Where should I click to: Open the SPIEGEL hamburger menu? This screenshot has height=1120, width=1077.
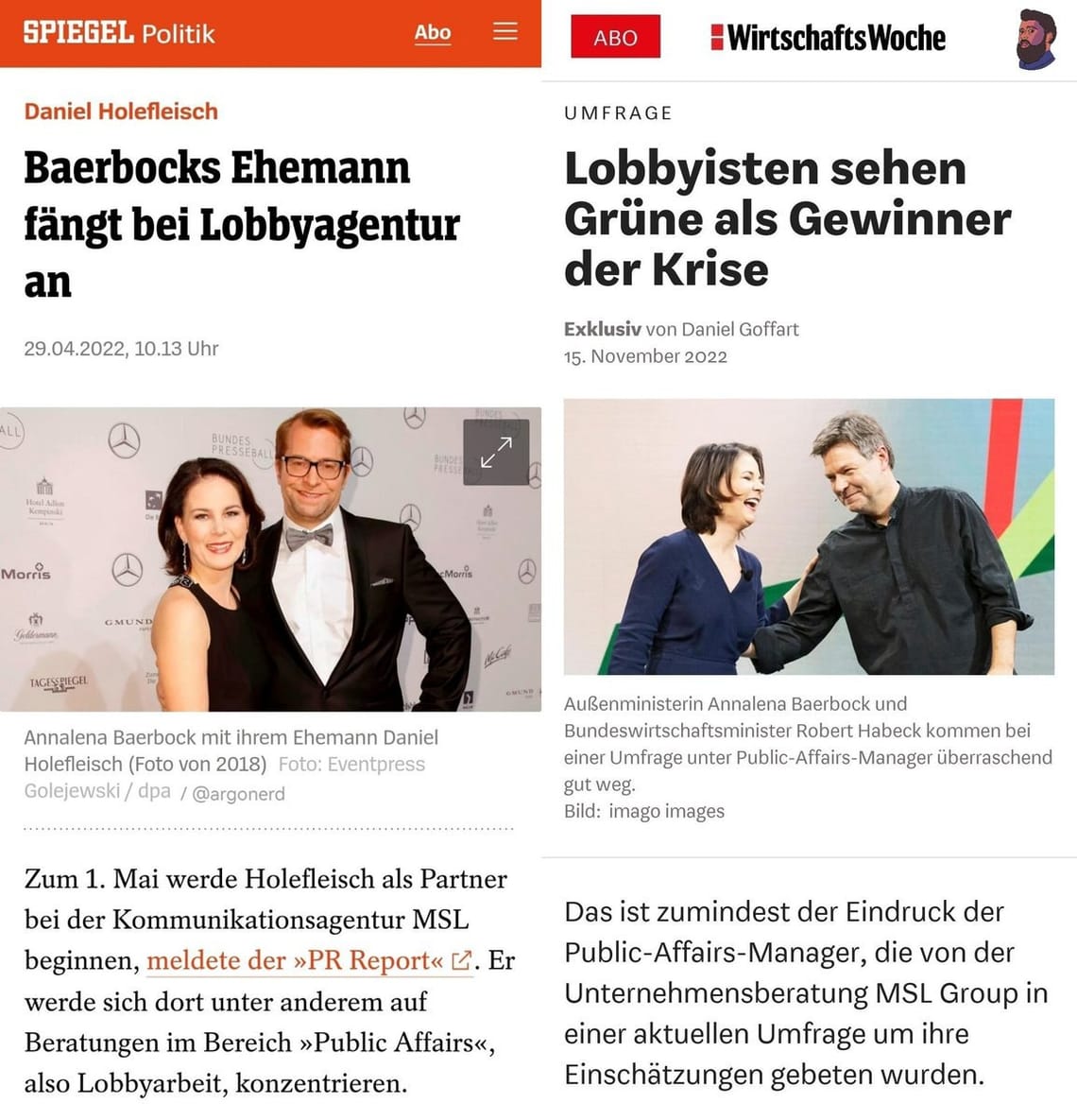pyautogui.click(x=506, y=31)
